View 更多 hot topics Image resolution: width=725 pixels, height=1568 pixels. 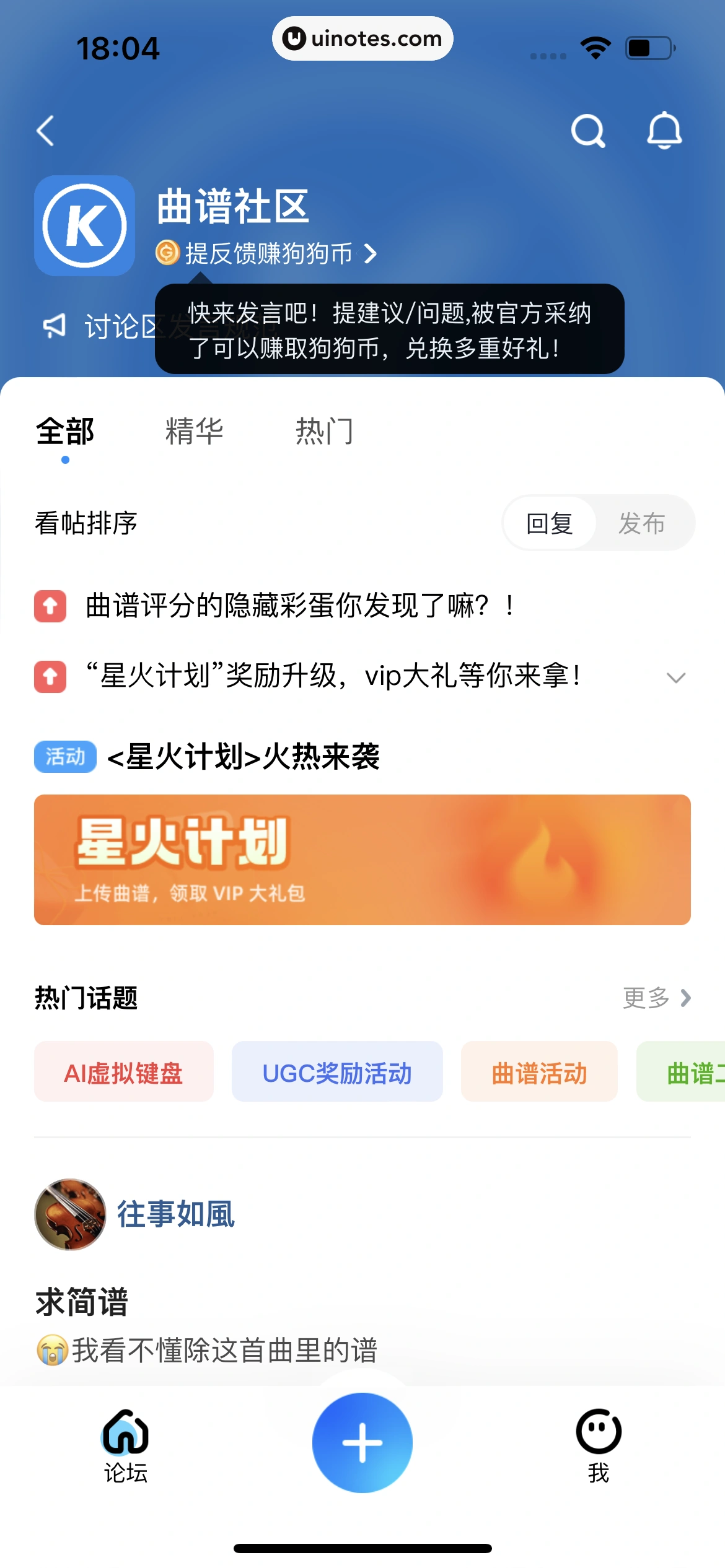coord(656,998)
